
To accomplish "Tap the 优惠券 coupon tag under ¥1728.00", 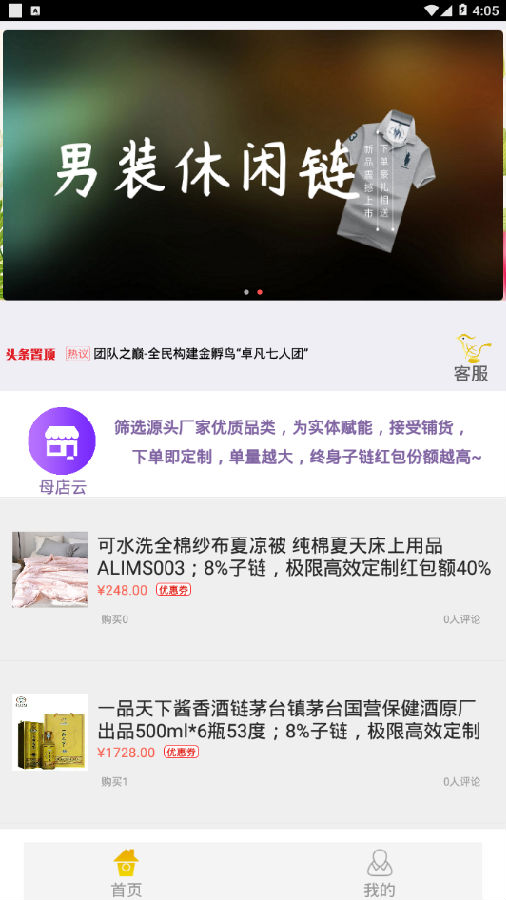I will [181, 752].
